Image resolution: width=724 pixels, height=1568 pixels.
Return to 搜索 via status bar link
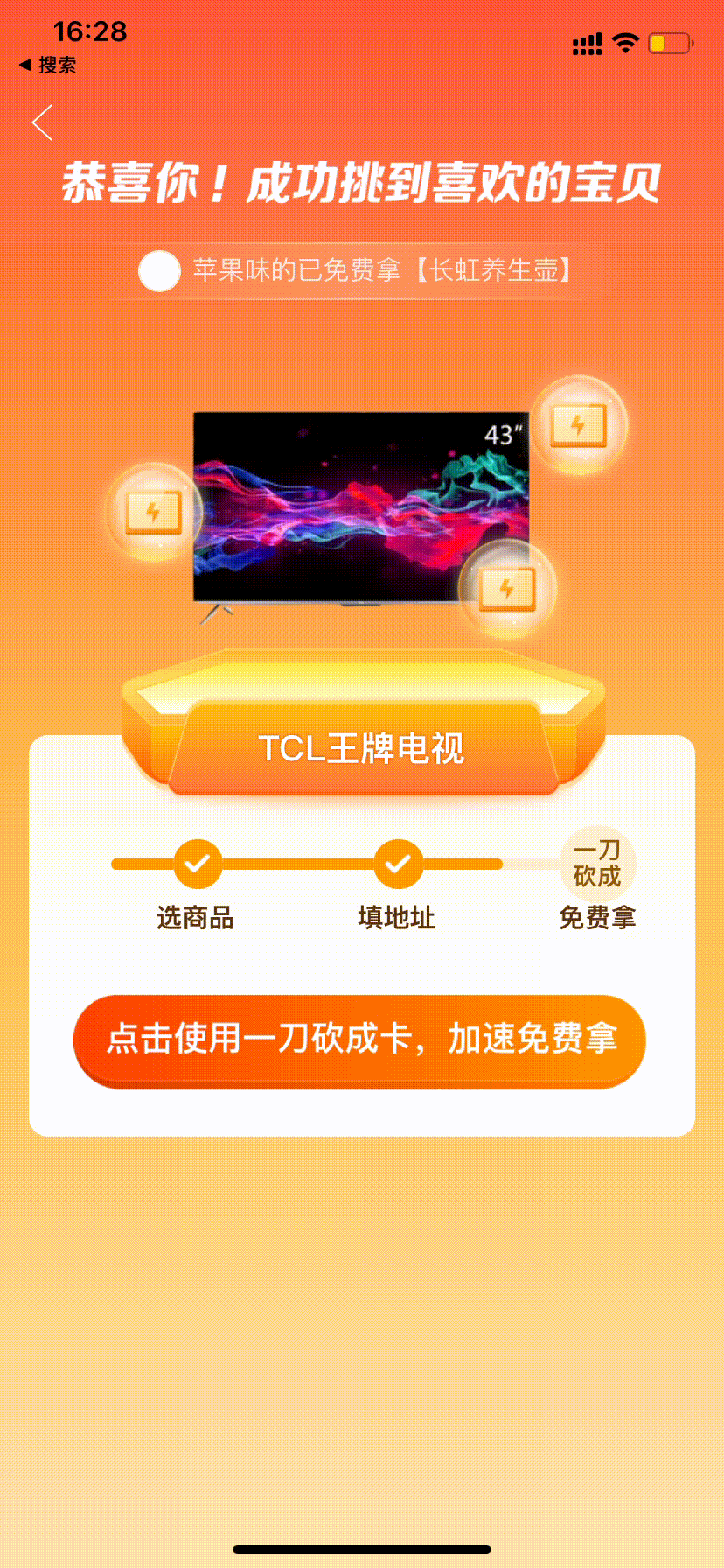48,65
